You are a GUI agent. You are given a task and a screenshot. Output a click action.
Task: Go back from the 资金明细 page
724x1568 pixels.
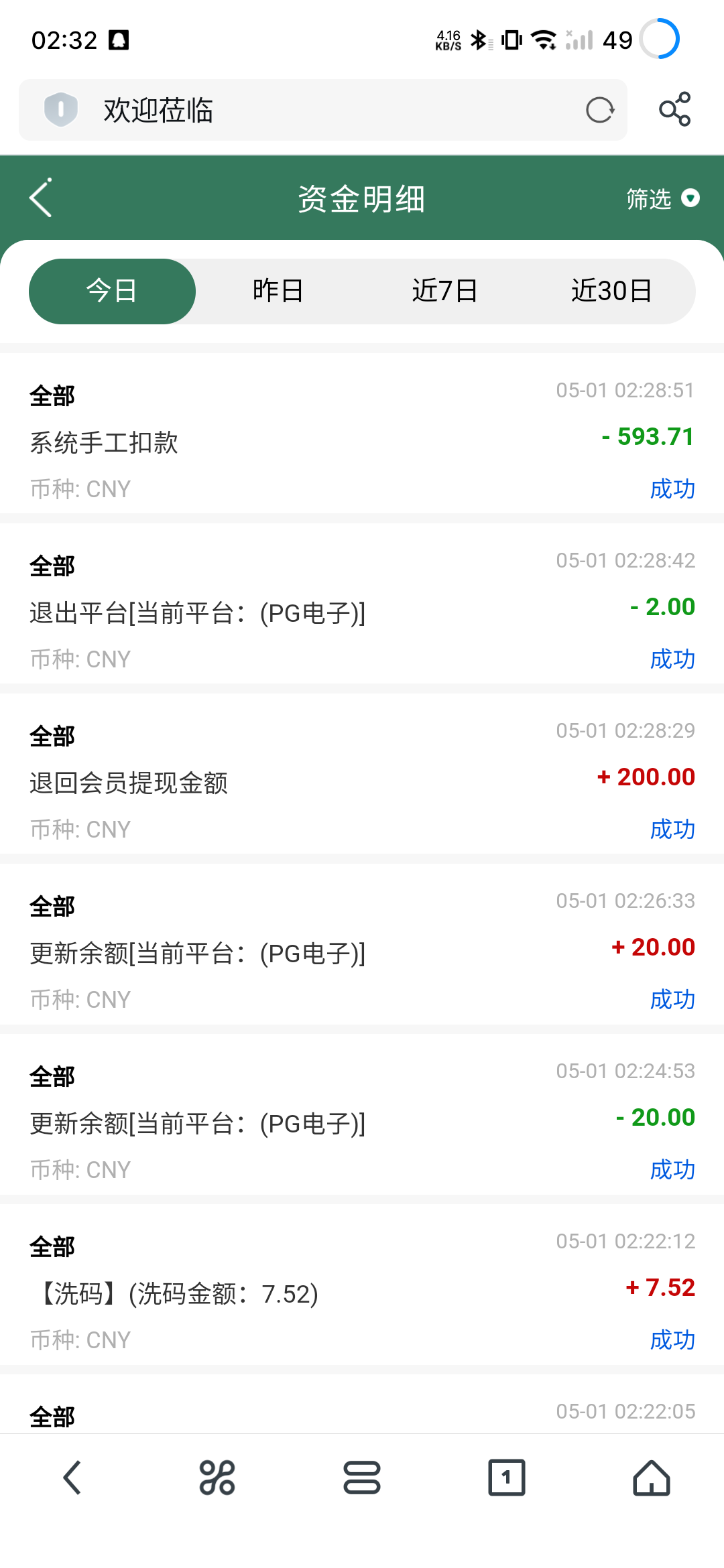pyautogui.click(x=42, y=198)
